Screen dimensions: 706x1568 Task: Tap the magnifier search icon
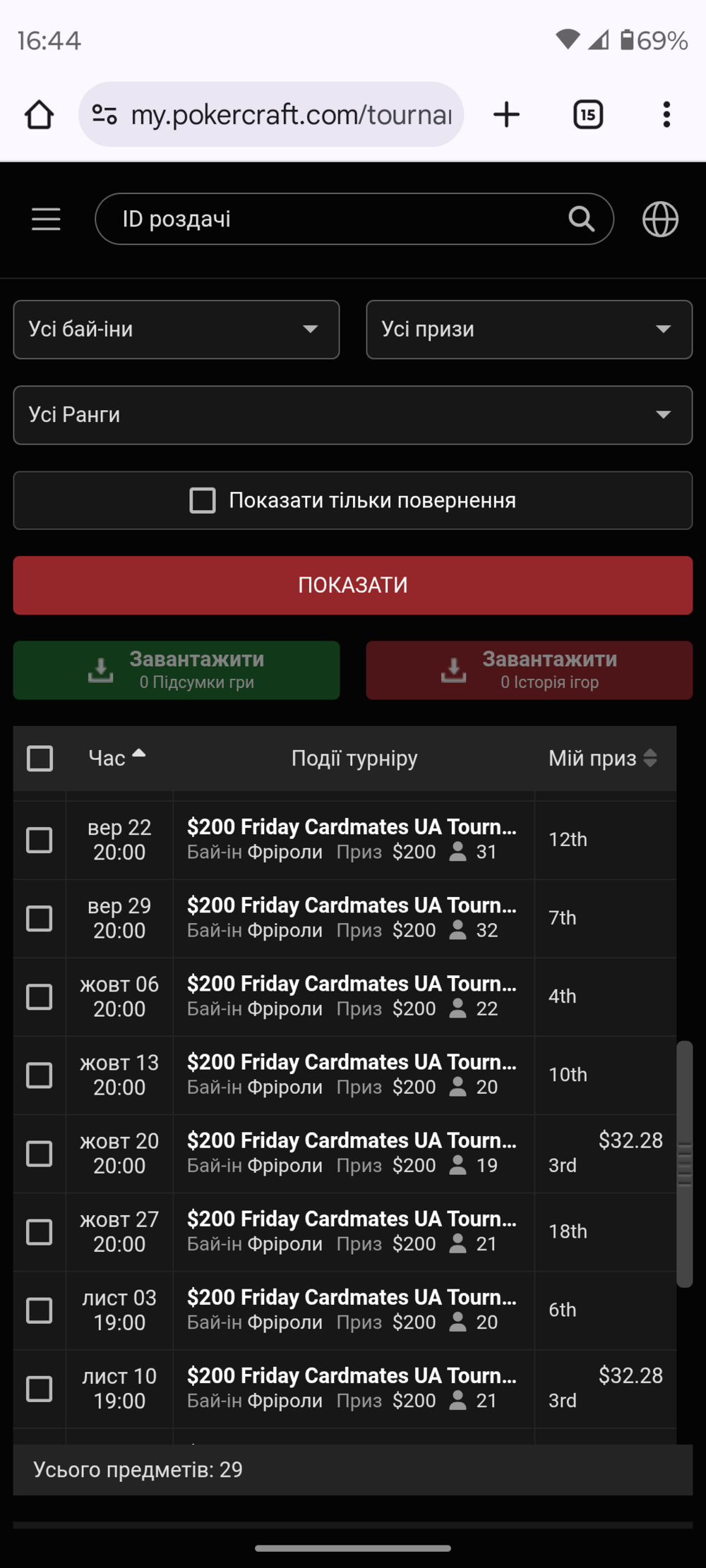[x=581, y=219]
